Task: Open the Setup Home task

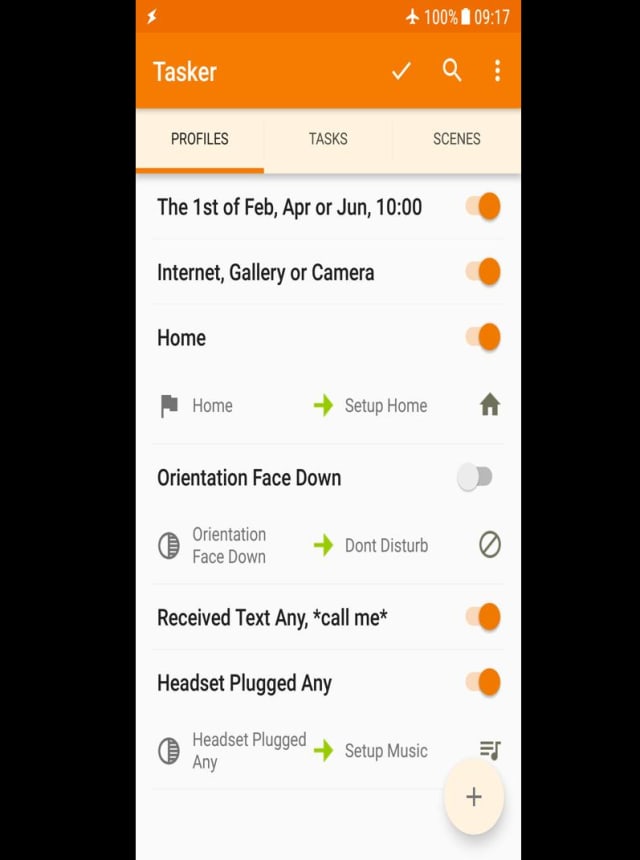Action: tap(385, 406)
